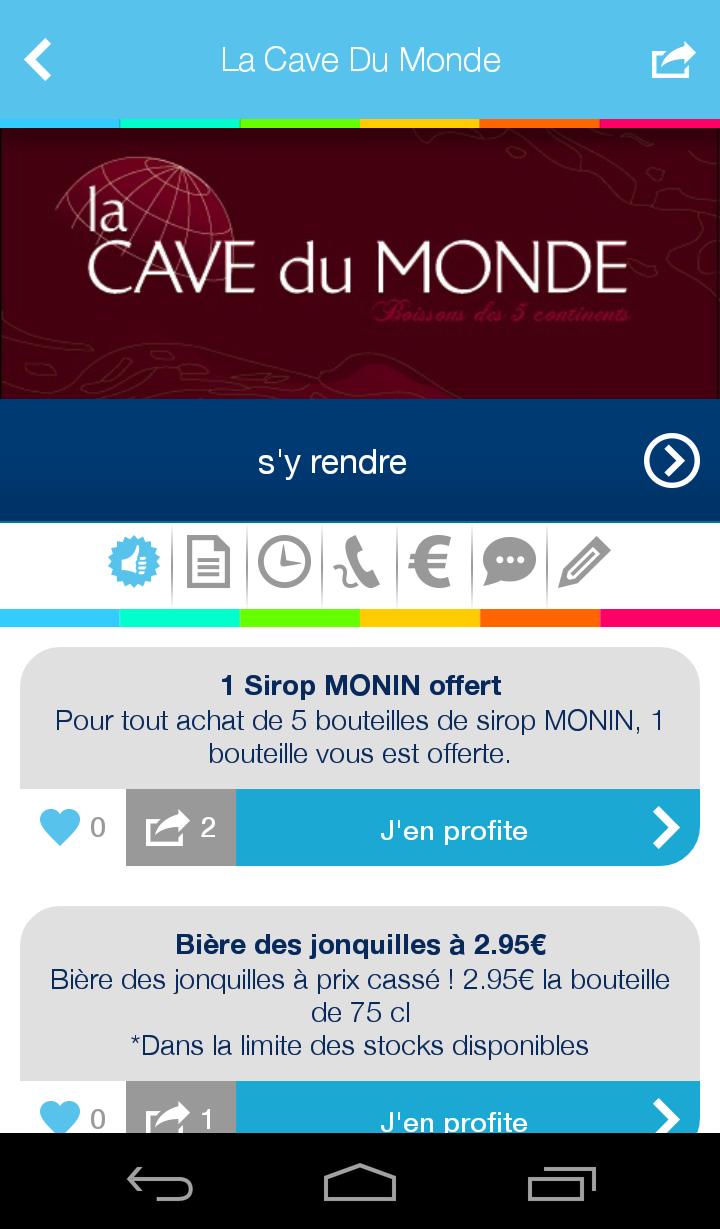Like the Bière des jonquilles offer

point(60,1116)
